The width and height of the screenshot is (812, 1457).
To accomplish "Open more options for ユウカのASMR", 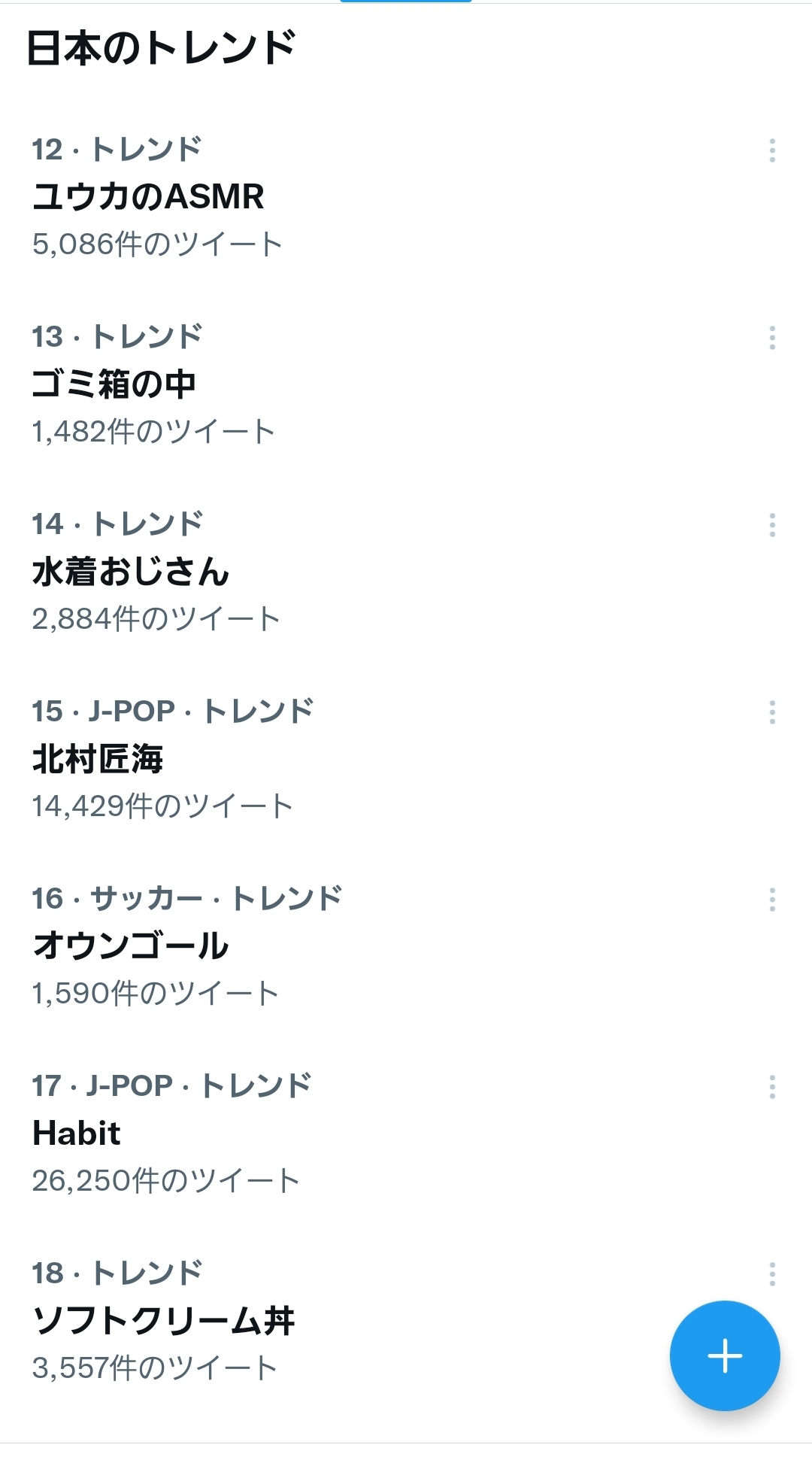I will point(772,150).
